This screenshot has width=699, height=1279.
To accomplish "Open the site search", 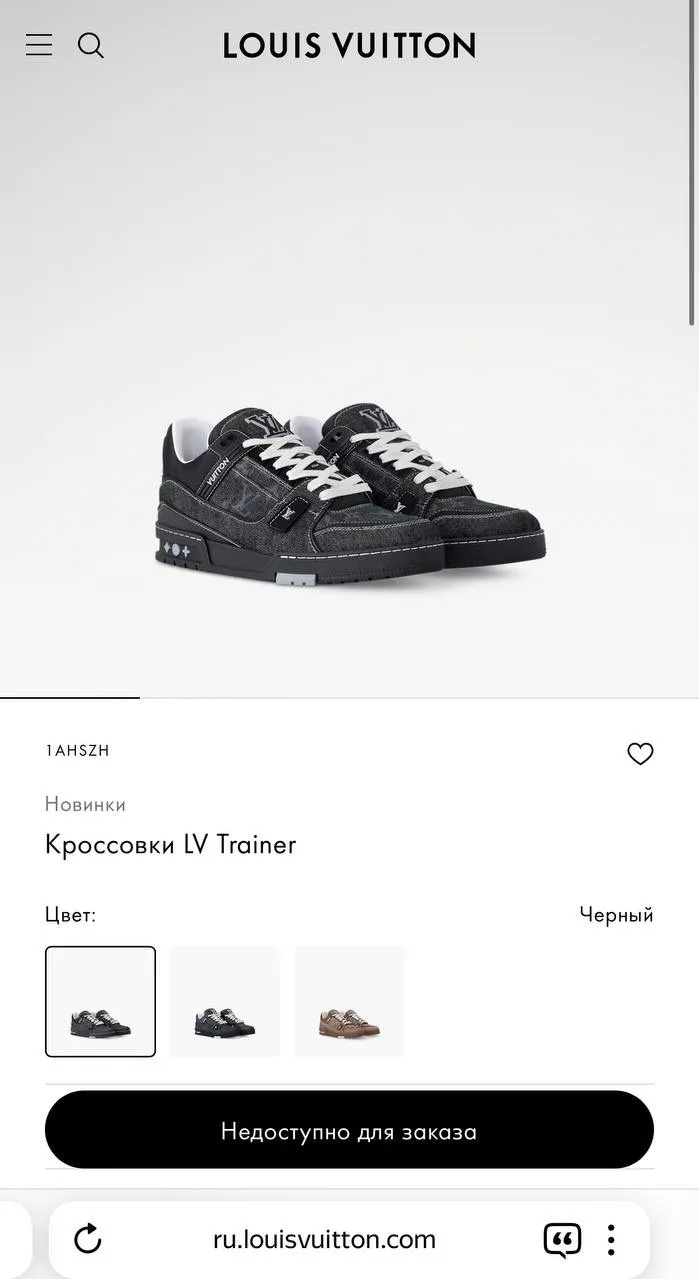I will (91, 45).
